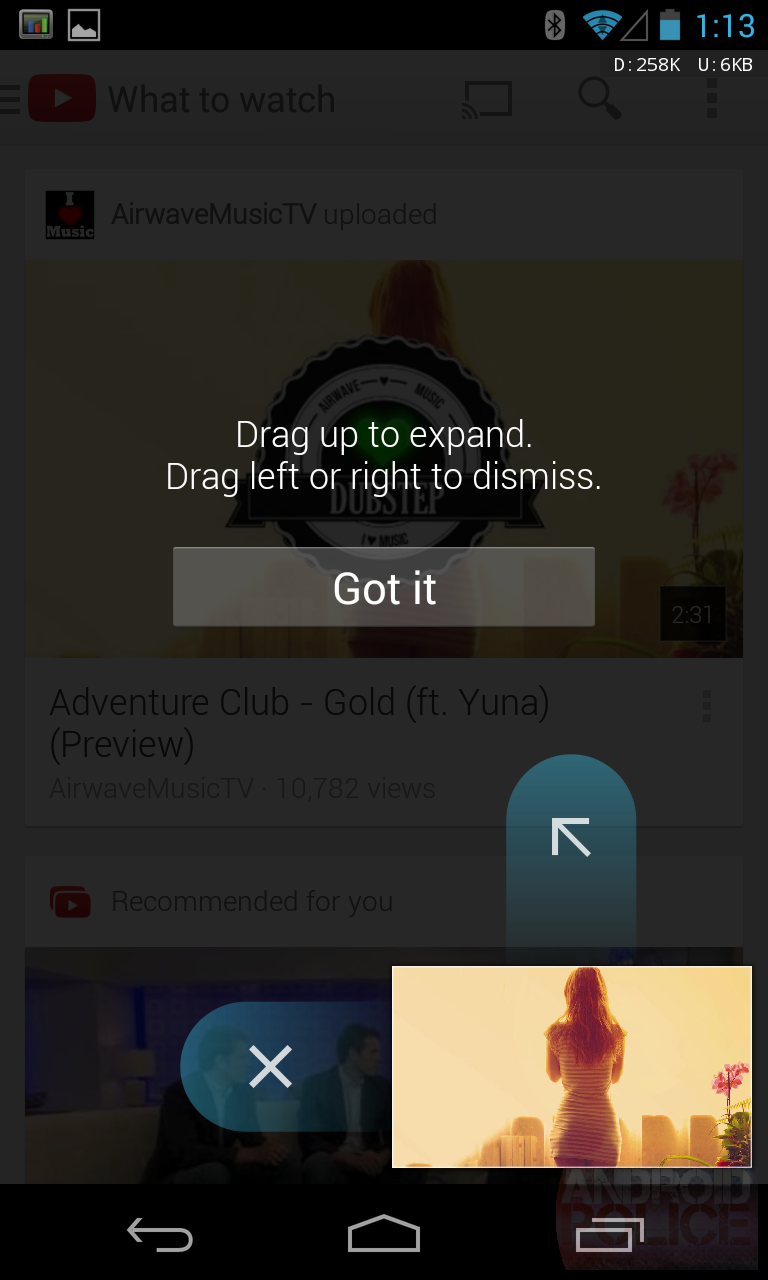
Task: Tap the miniplayer video thumbnail
Action: (x=571, y=1065)
